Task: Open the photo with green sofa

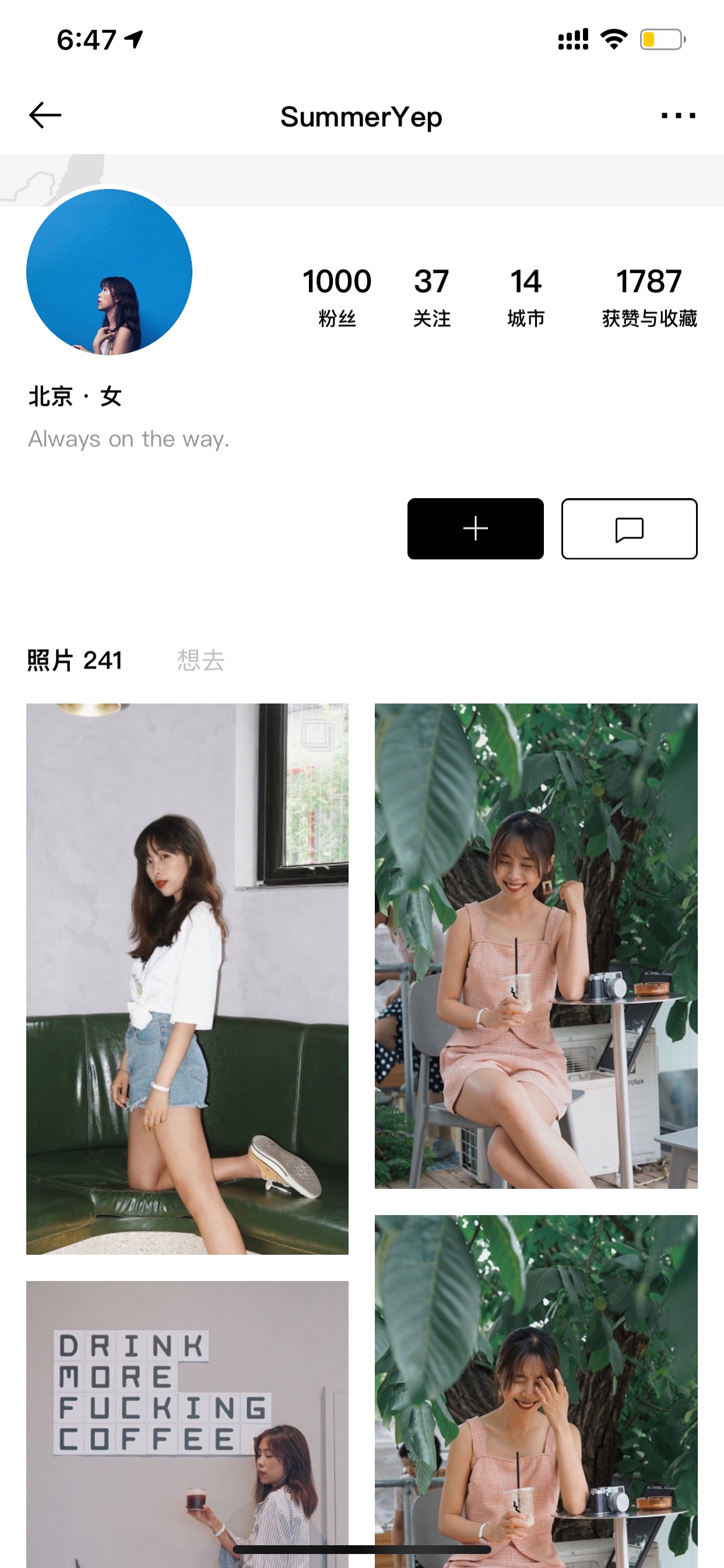Action: (187, 979)
